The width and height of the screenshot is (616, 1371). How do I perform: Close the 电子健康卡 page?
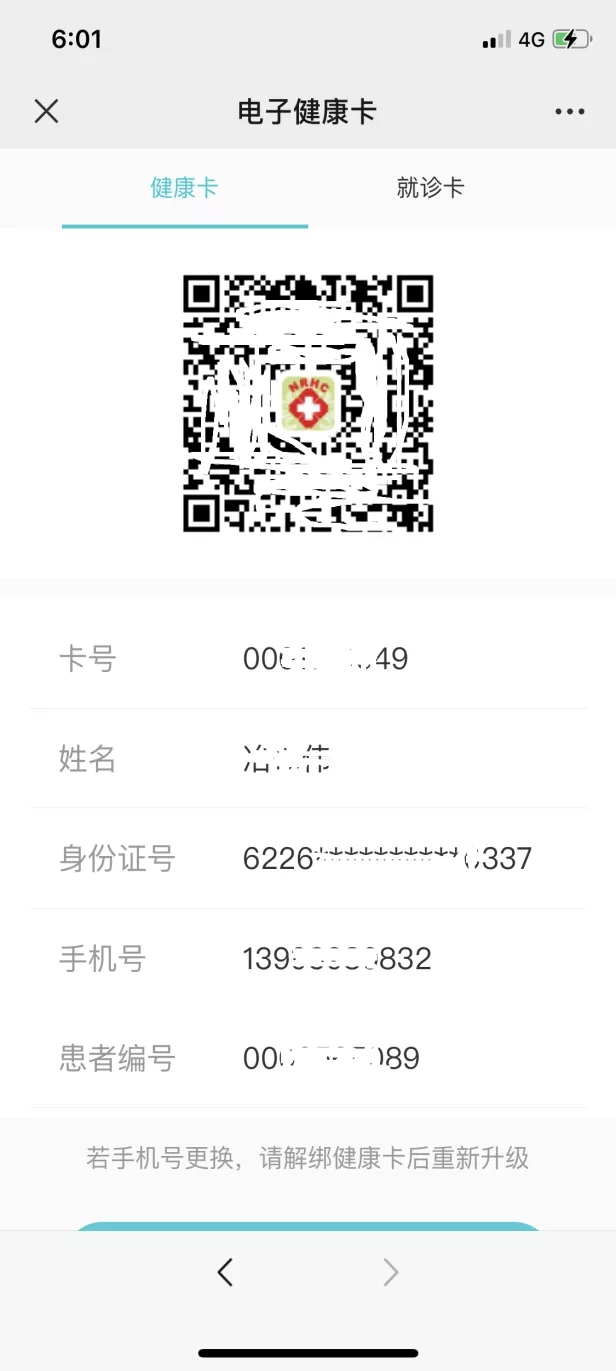coord(47,111)
